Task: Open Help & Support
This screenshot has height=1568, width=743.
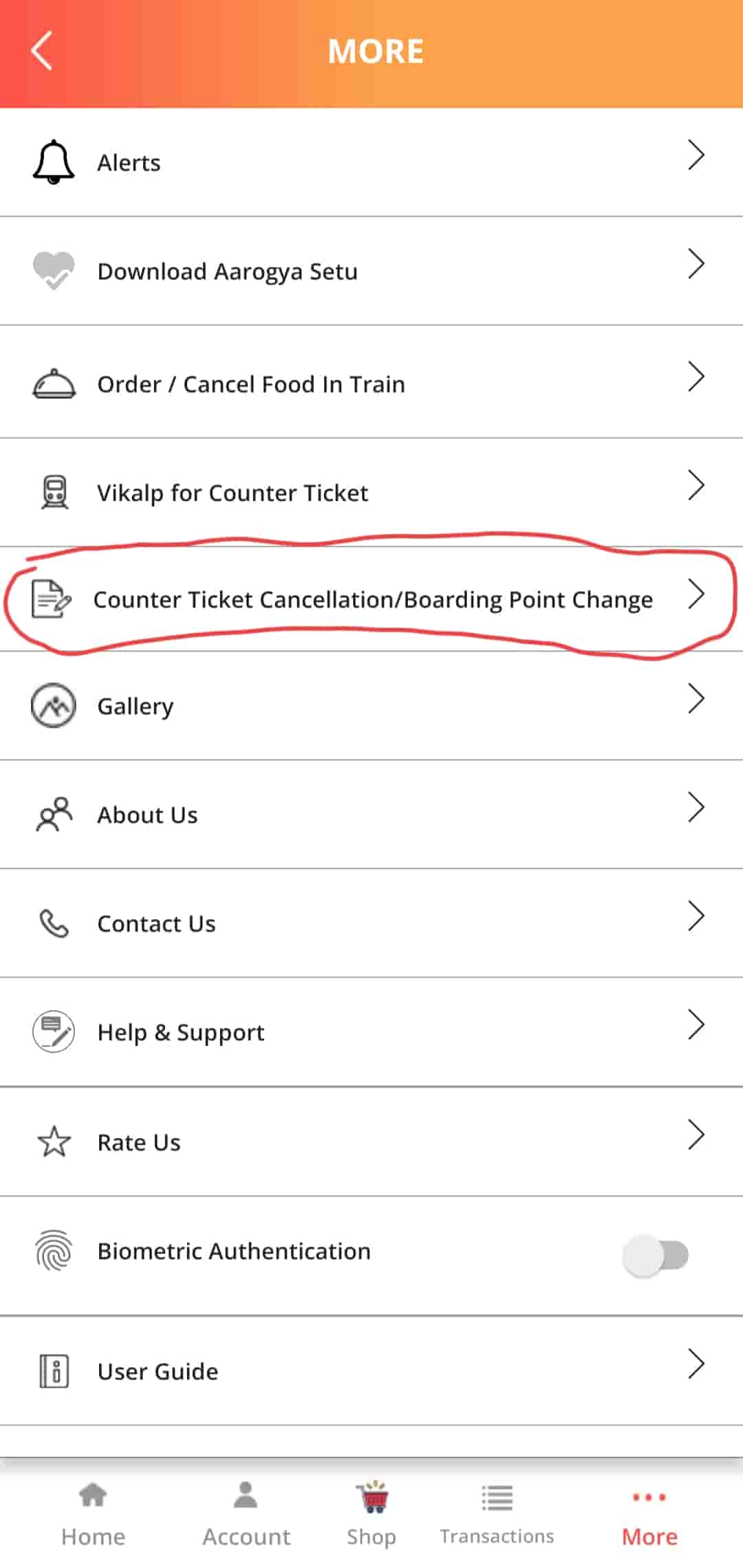Action: [371, 1032]
